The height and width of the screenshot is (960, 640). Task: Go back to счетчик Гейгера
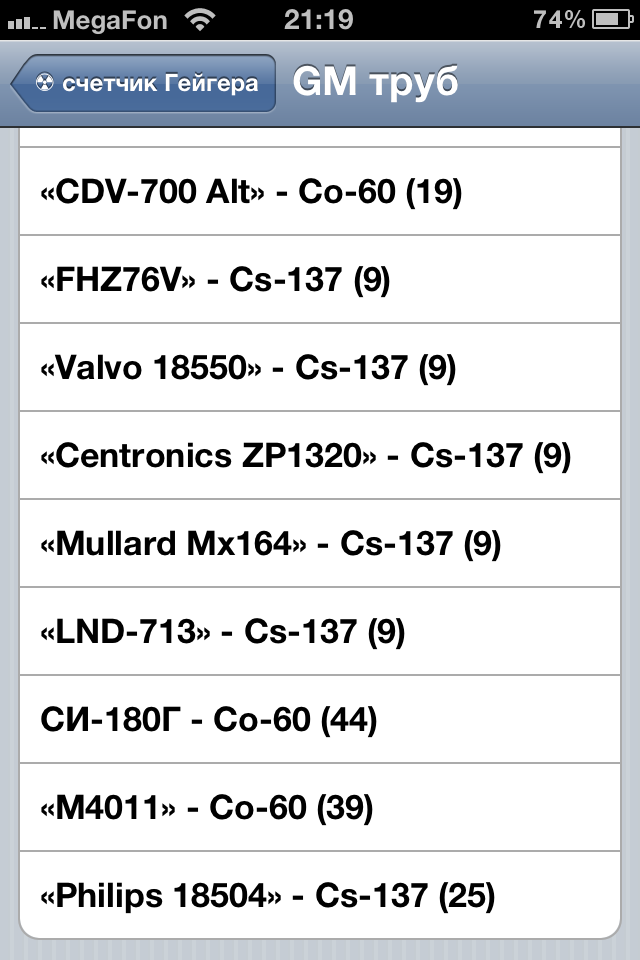[x=145, y=83]
